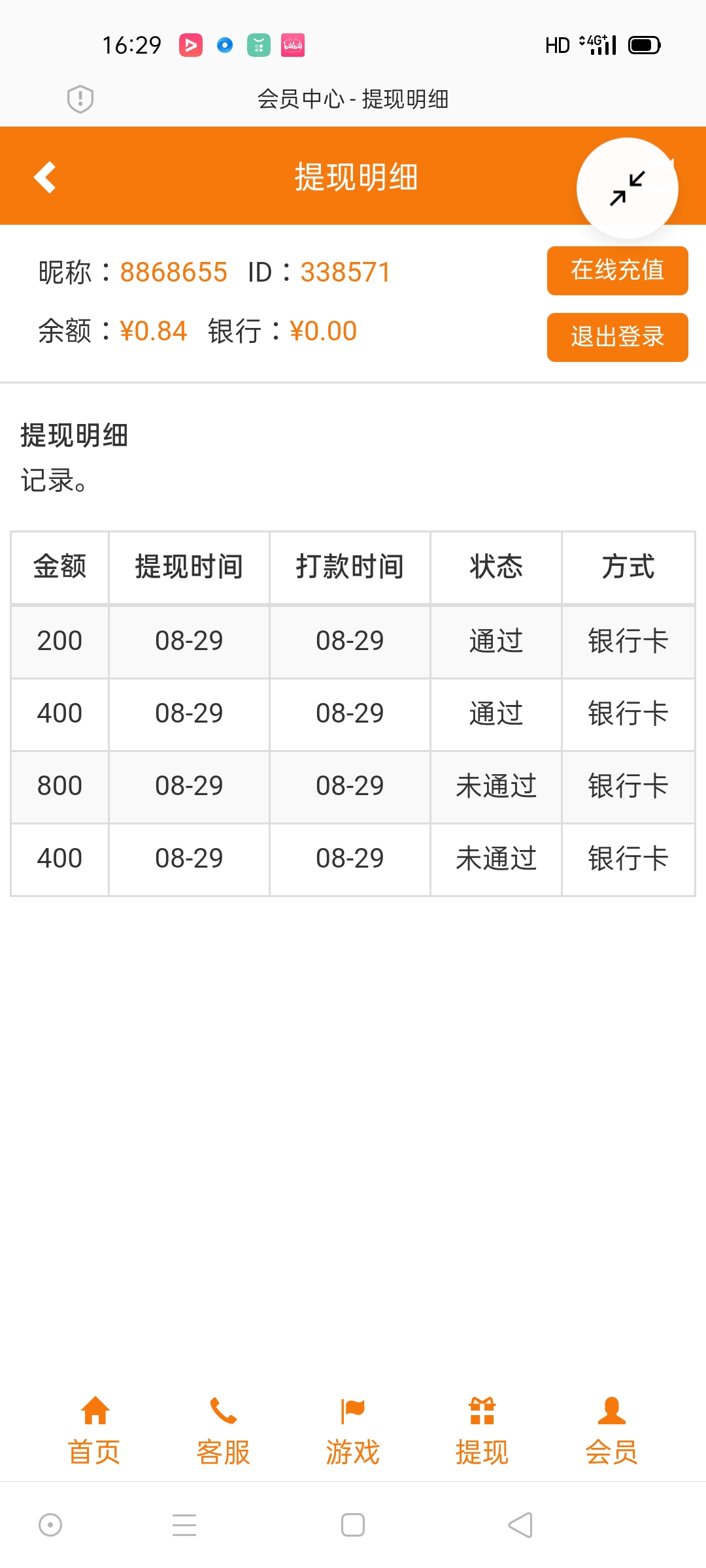Tap 退出登录 to log out
Viewport: 706px width, 1568px height.
point(616,337)
